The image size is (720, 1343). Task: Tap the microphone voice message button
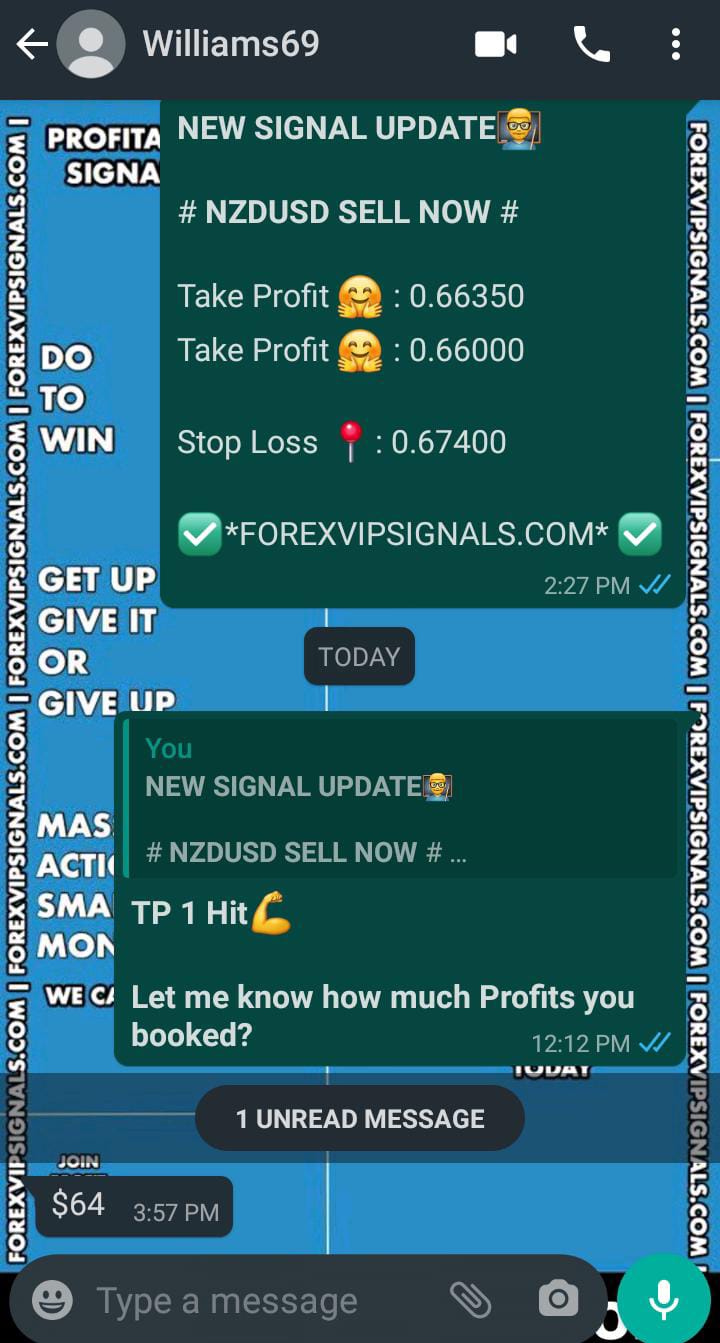click(x=663, y=1297)
